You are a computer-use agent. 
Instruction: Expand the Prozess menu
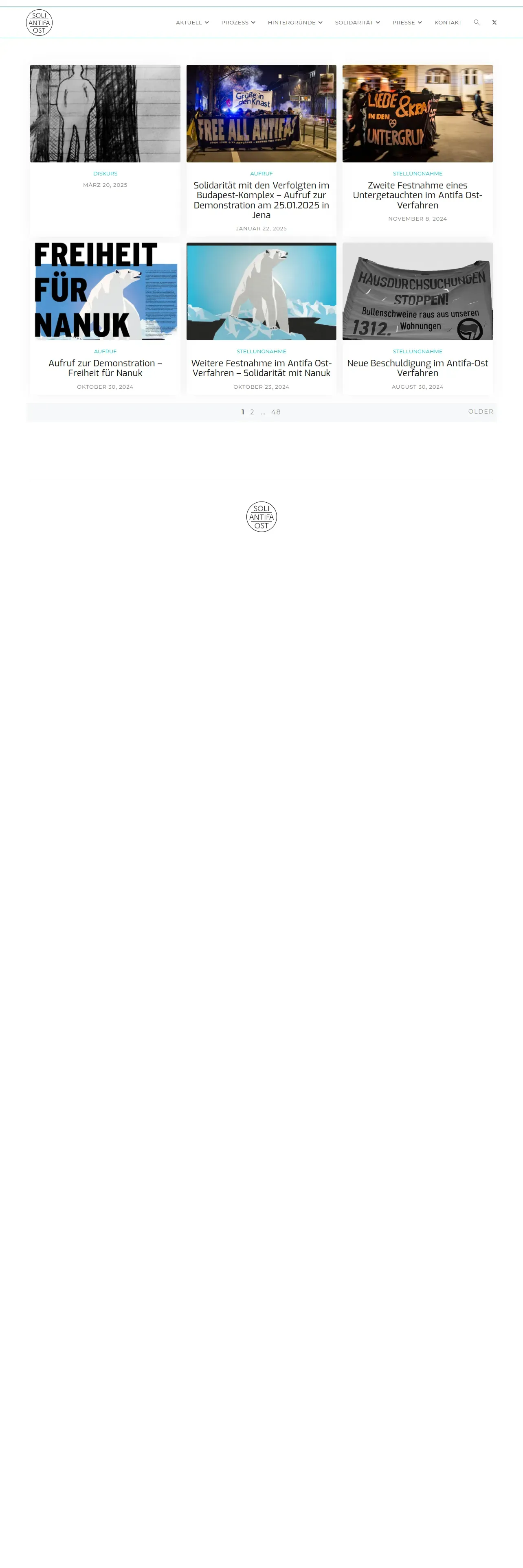[238, 22]
